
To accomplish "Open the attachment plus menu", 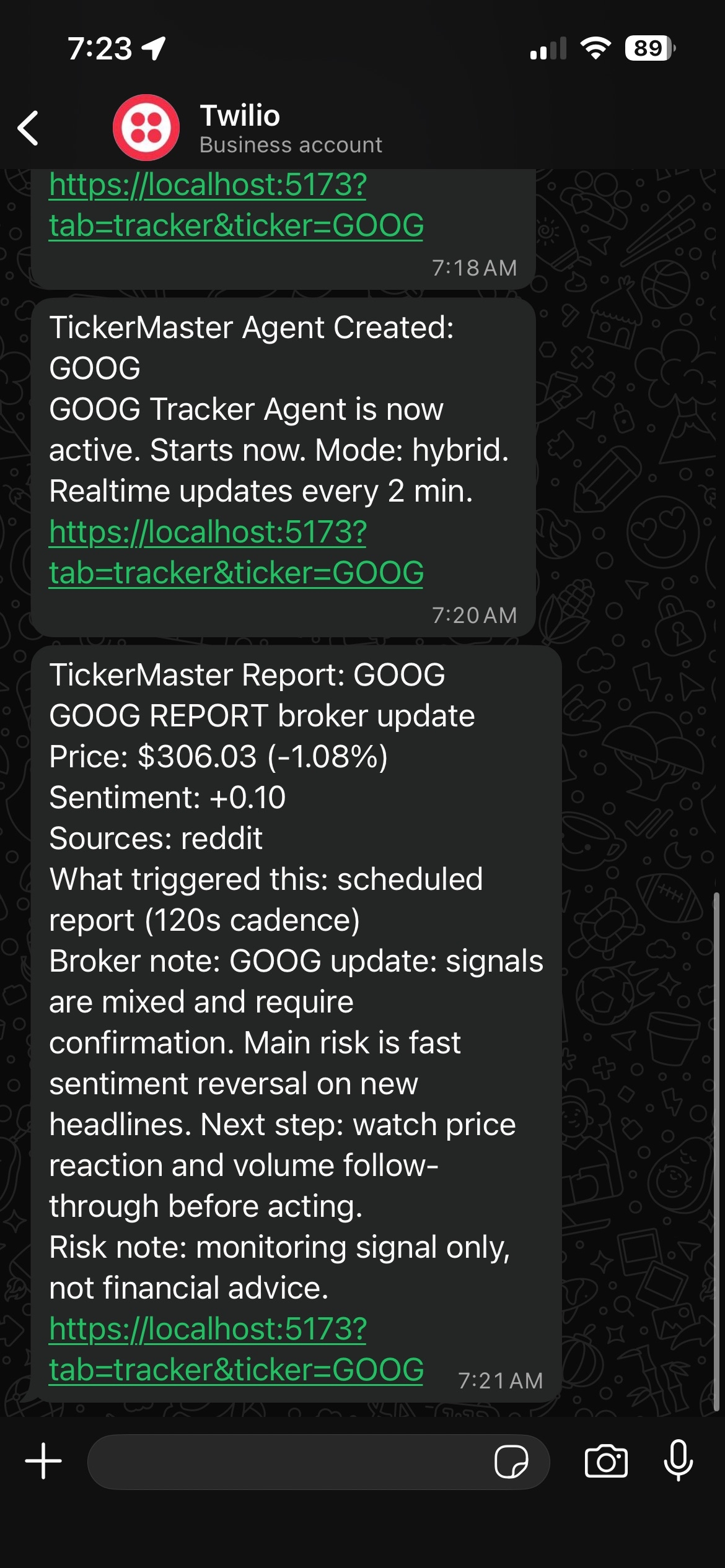I will click(43, 1461).
